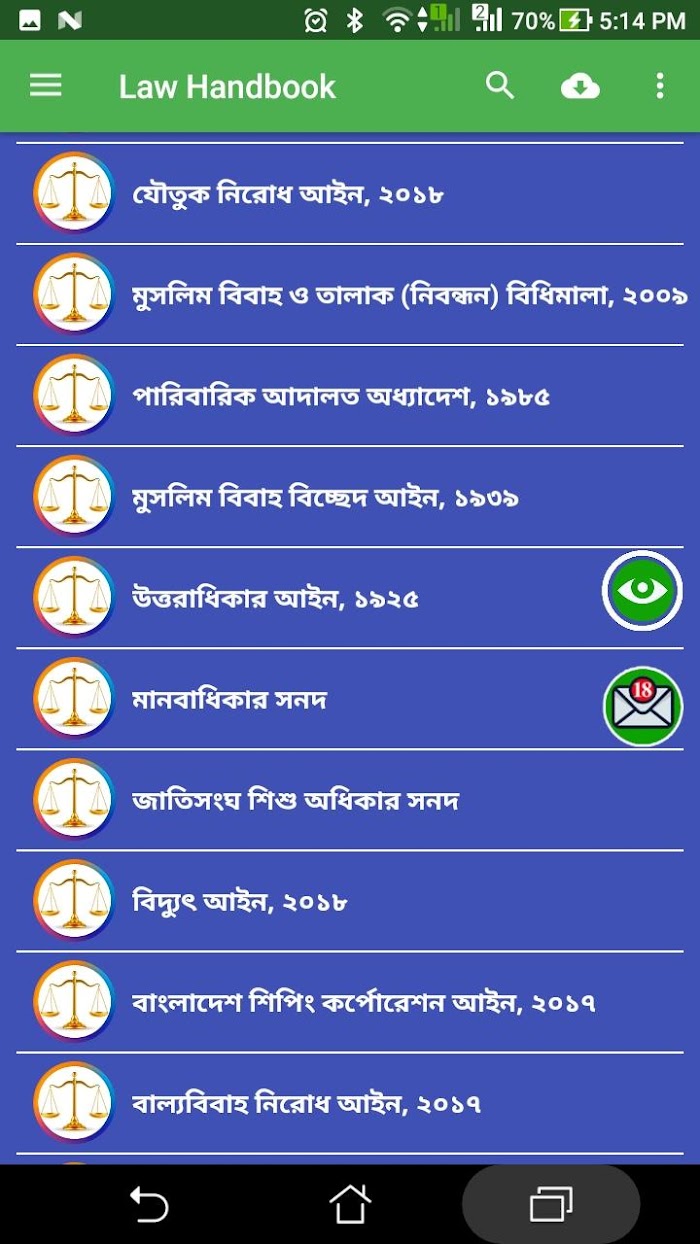Open the three-dot overflow menu
Viewport: 700px width, 1244px height.
659,86
